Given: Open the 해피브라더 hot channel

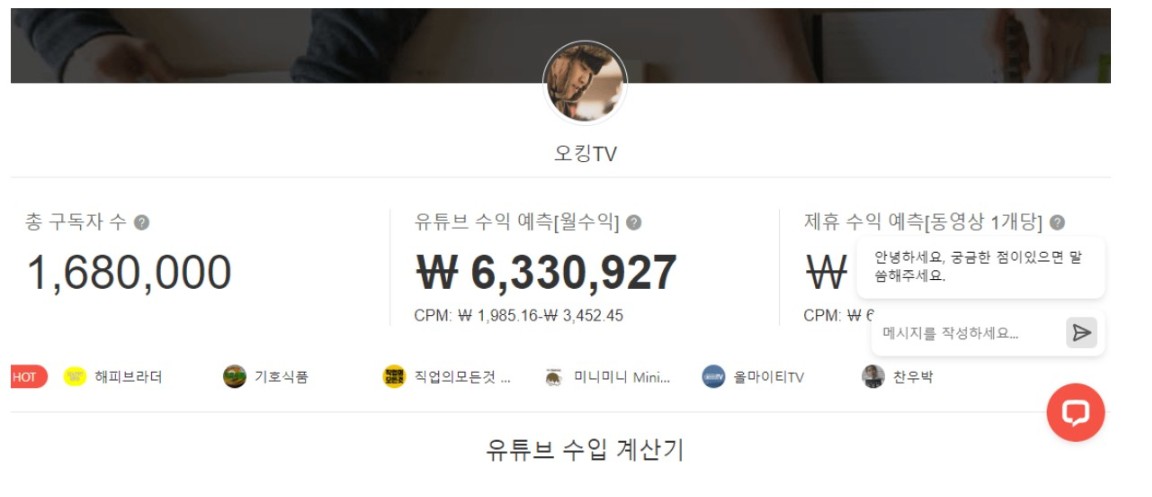Looking at the screenshot, I should pos(127,377).
